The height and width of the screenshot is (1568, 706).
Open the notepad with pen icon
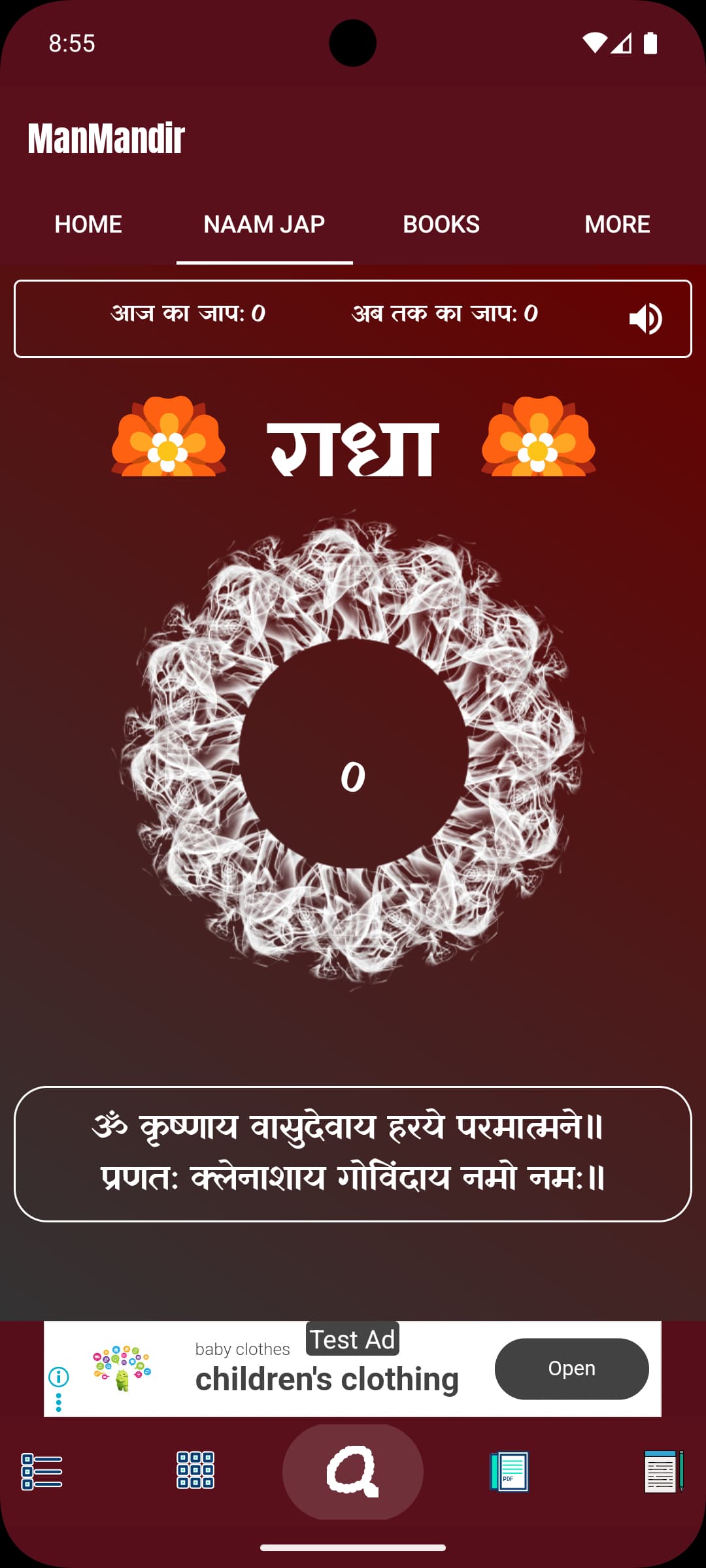tap(663, 1471)
